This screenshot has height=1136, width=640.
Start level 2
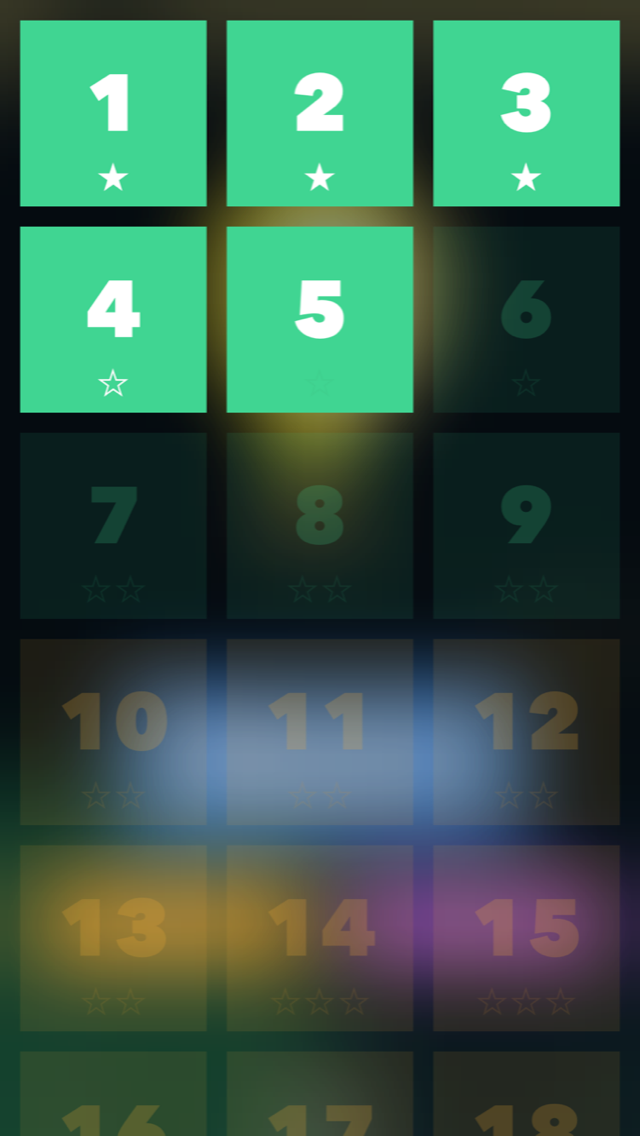click(320, 113)
